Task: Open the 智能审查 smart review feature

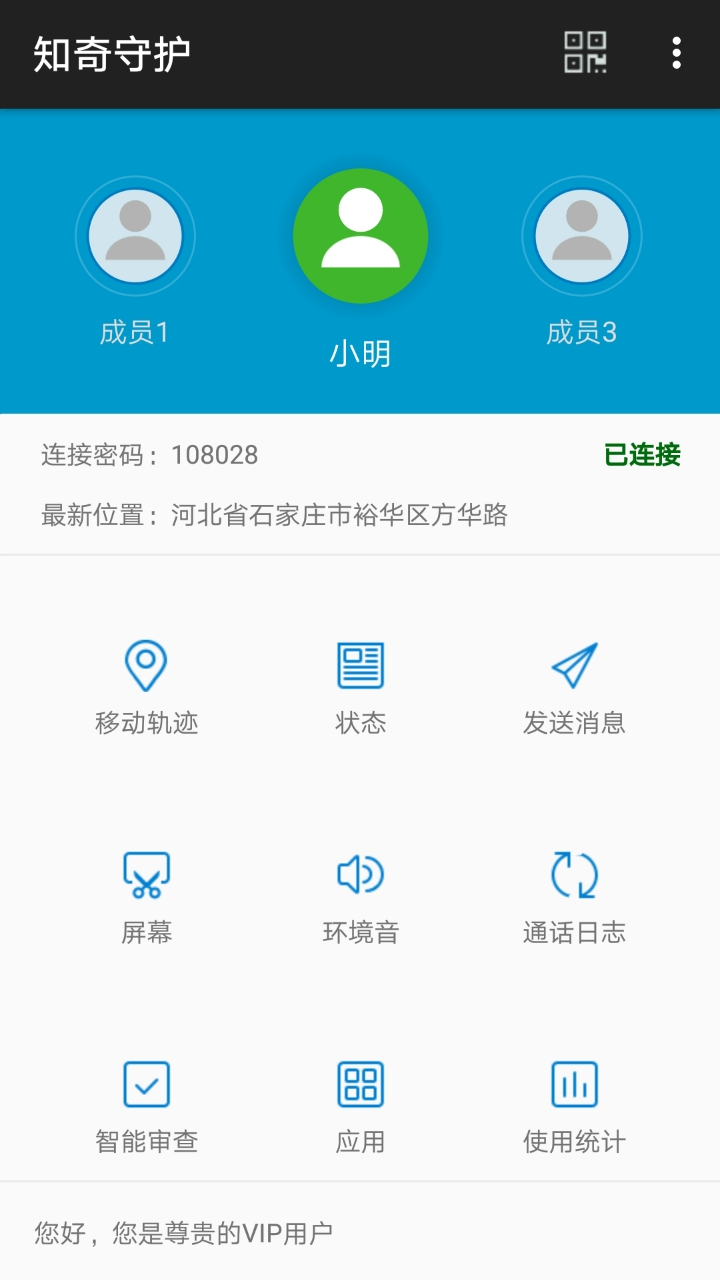Action: [147, 1105]
